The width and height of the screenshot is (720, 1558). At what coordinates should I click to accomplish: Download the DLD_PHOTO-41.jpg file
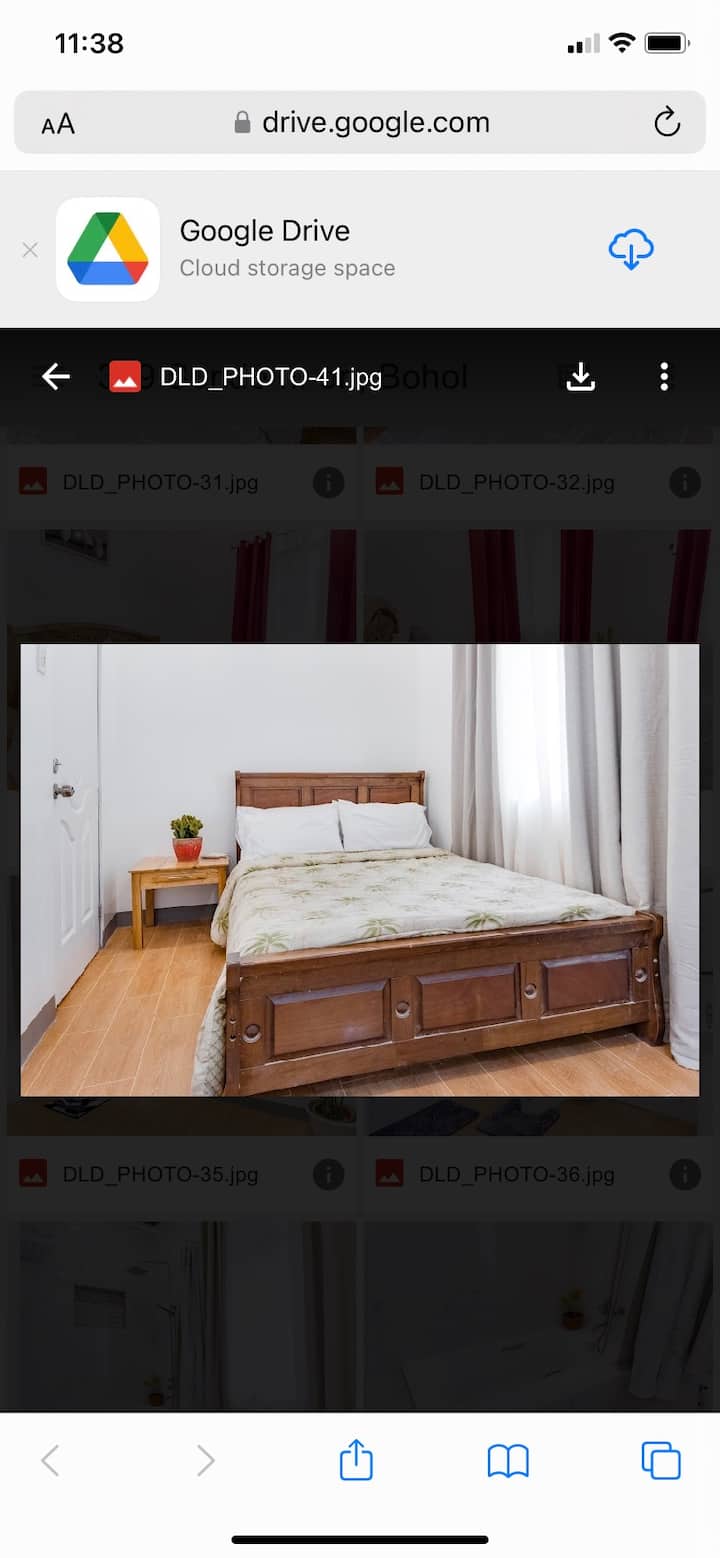(580, 377)
